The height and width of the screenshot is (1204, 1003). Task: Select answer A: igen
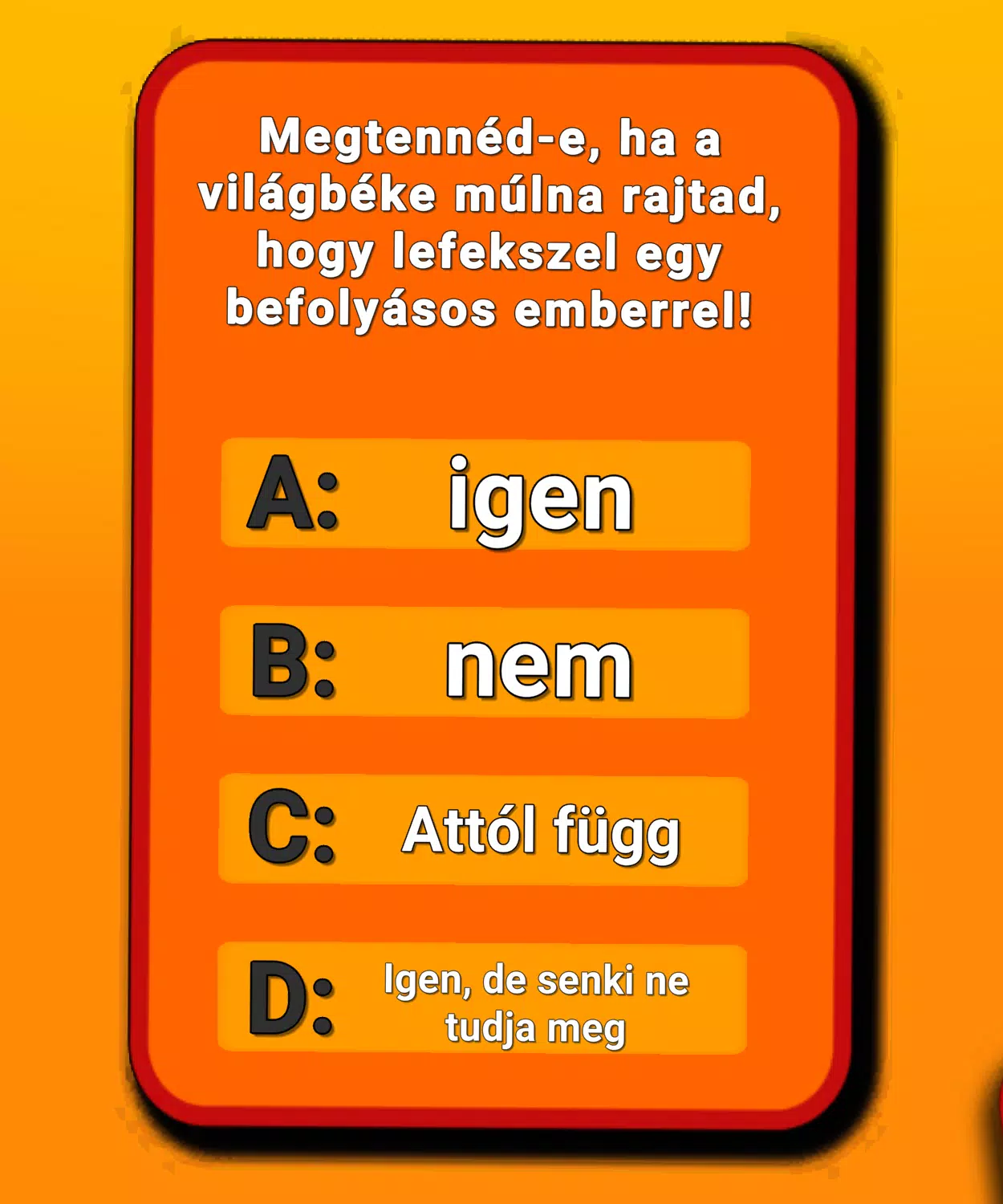pos(485,495)
